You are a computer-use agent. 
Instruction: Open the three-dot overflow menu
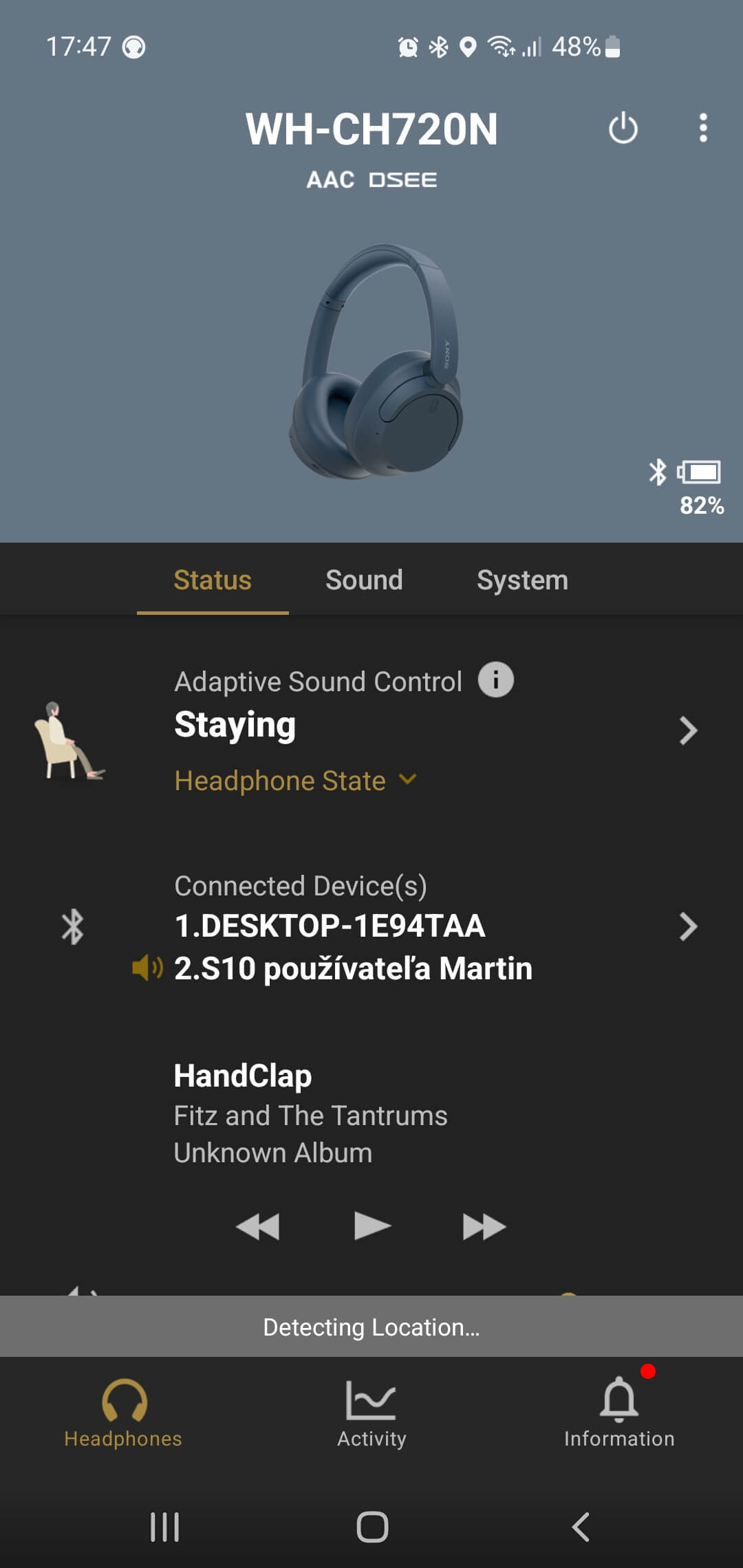702,129
